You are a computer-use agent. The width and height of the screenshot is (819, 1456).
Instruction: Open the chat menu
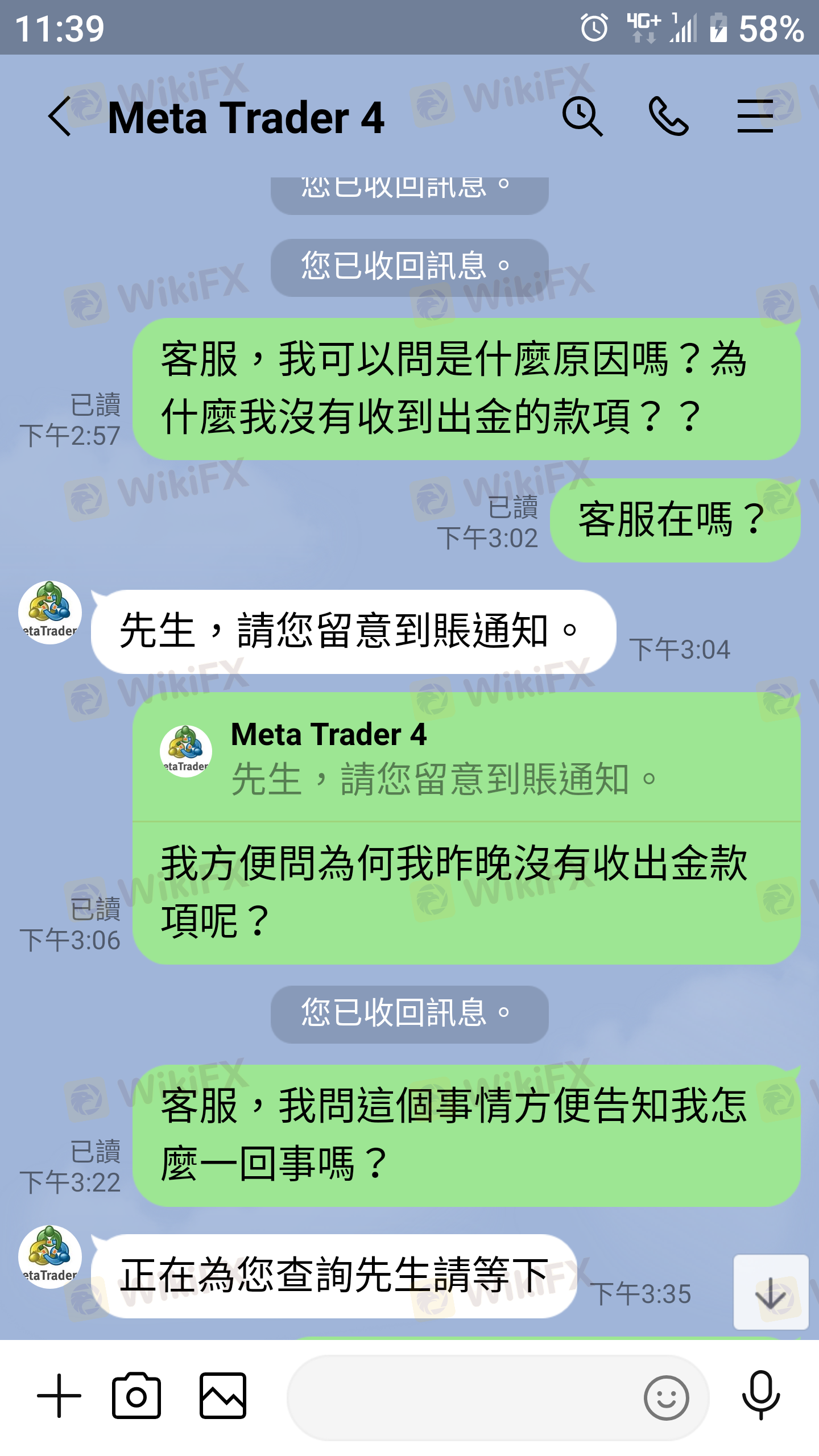point(755,117)
